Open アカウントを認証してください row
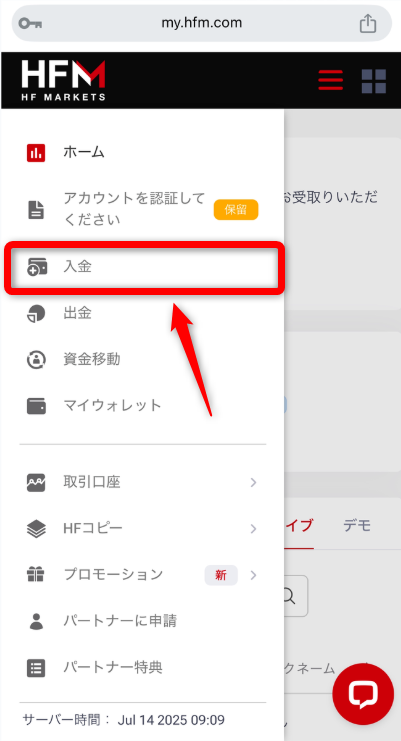The height and width of the screenshot is (741, 401). (143, 209)
